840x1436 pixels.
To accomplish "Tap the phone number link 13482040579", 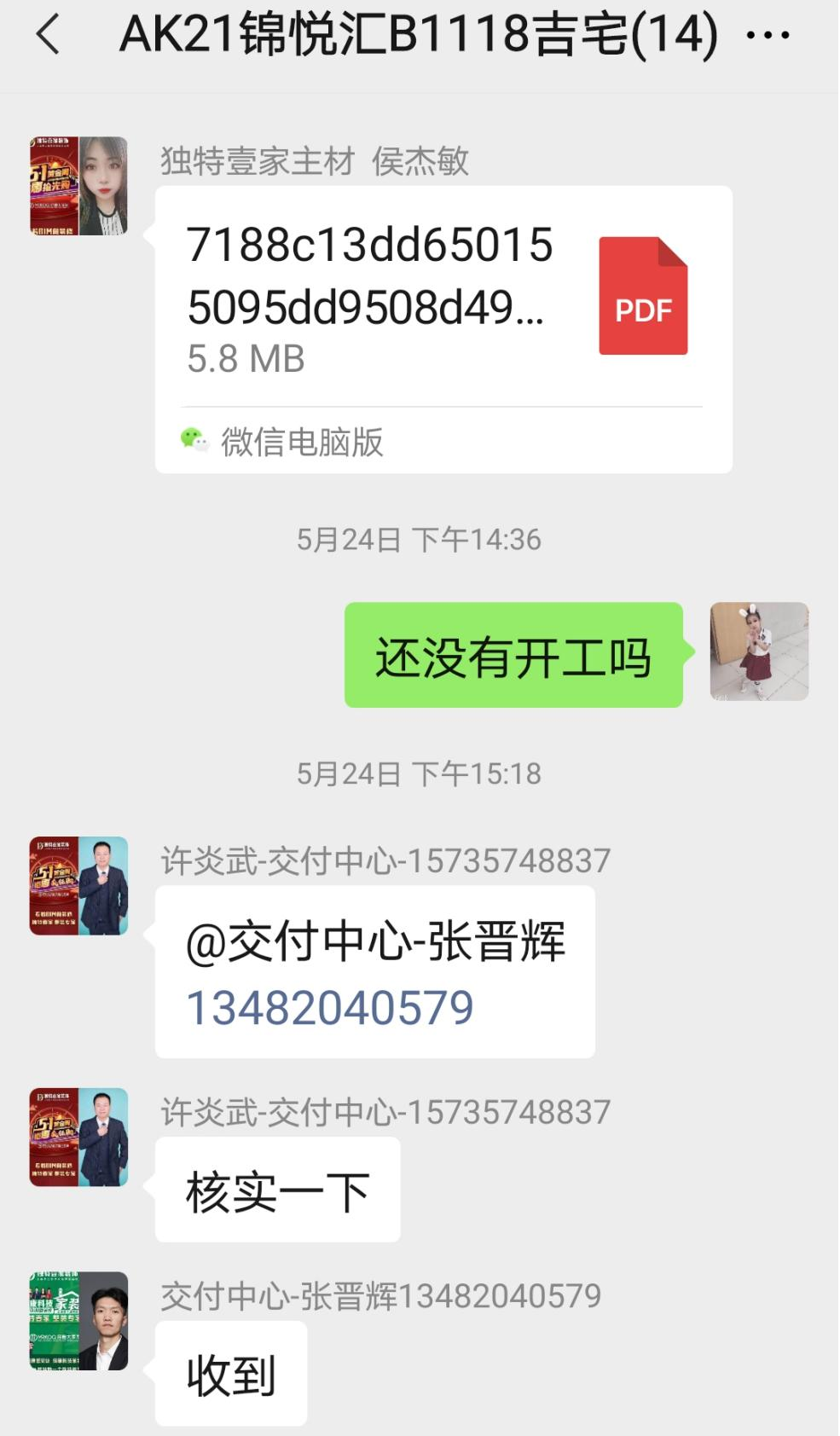I will tap(330, 1008).
